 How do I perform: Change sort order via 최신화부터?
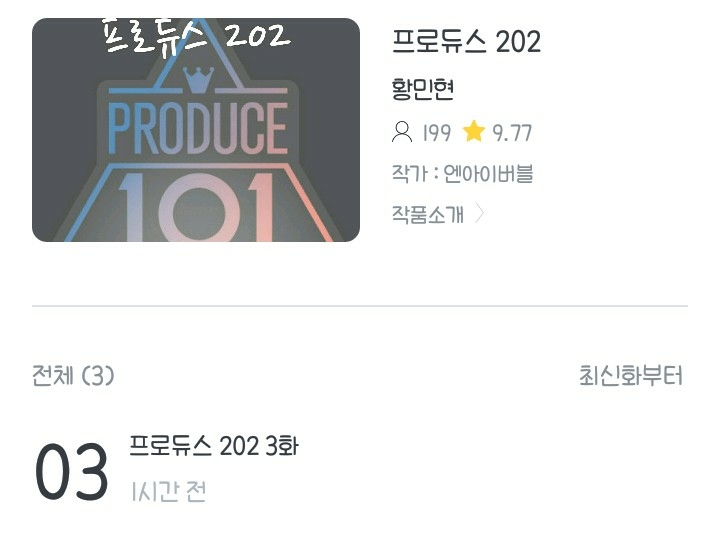630,376
